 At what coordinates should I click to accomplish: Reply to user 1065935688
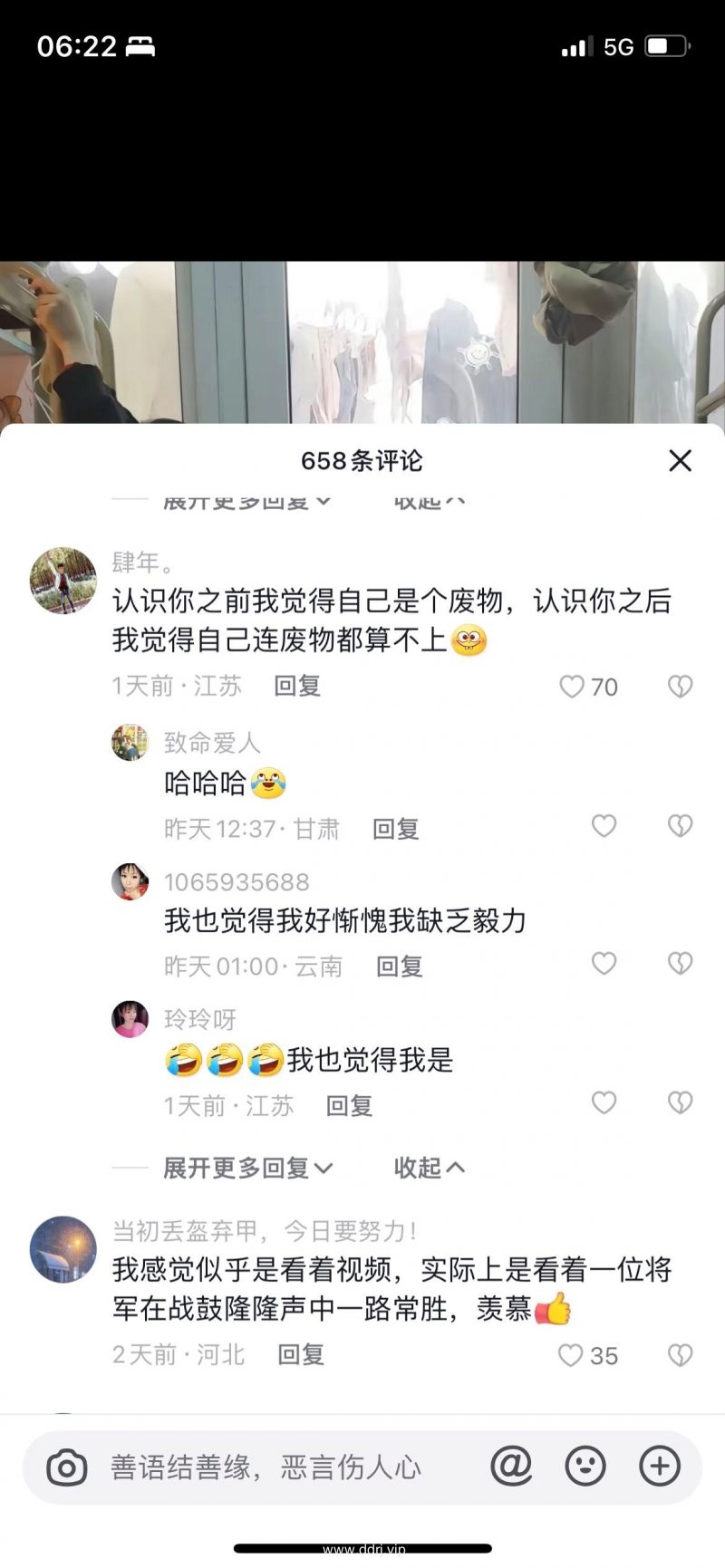[x=399, y=967]
